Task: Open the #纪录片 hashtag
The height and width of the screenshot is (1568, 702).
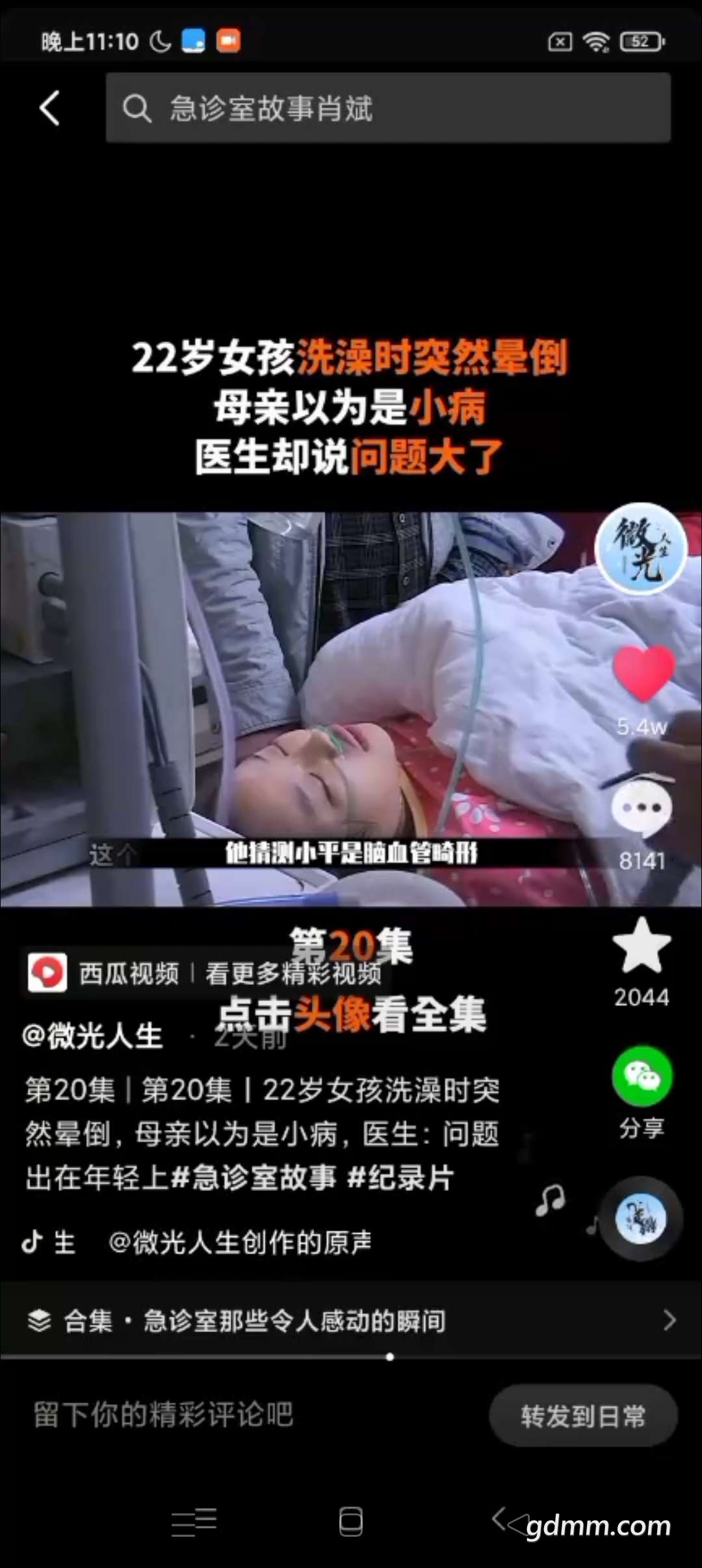Action: 400,1178
